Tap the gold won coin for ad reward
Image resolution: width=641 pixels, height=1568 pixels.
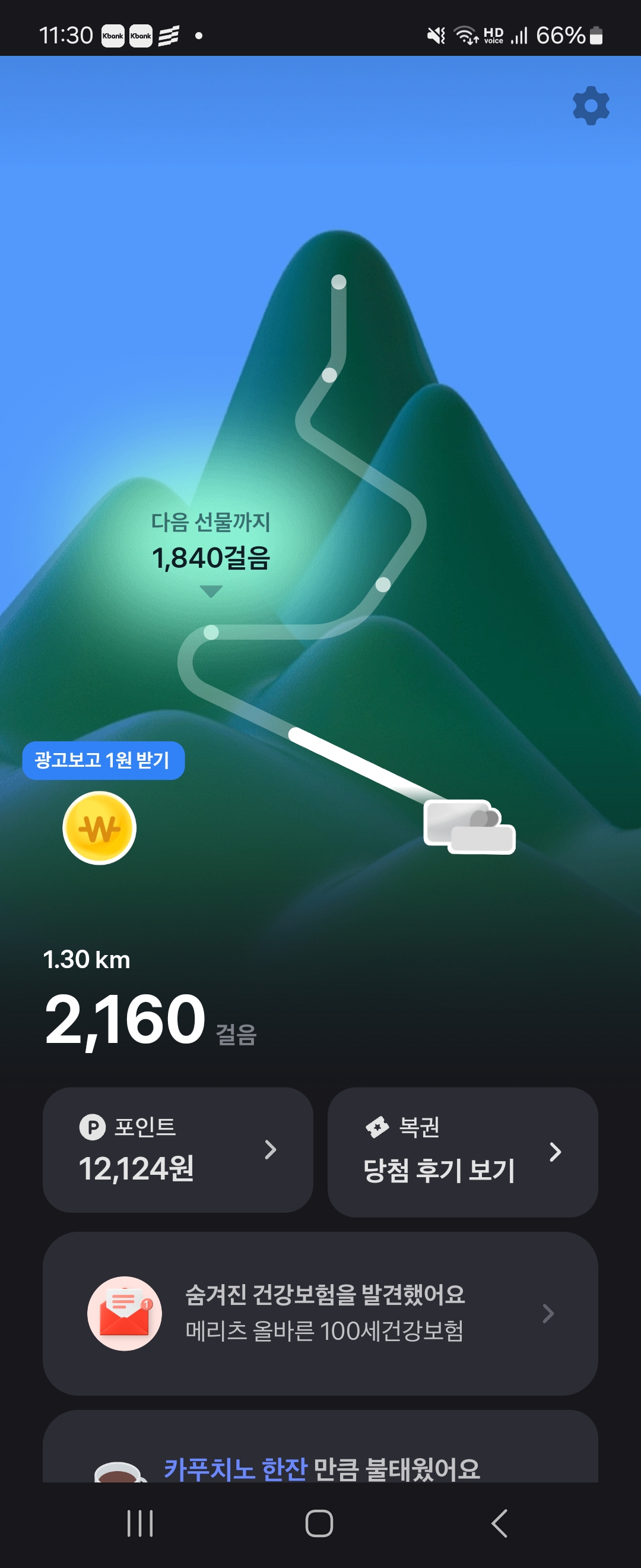(99, 828)
